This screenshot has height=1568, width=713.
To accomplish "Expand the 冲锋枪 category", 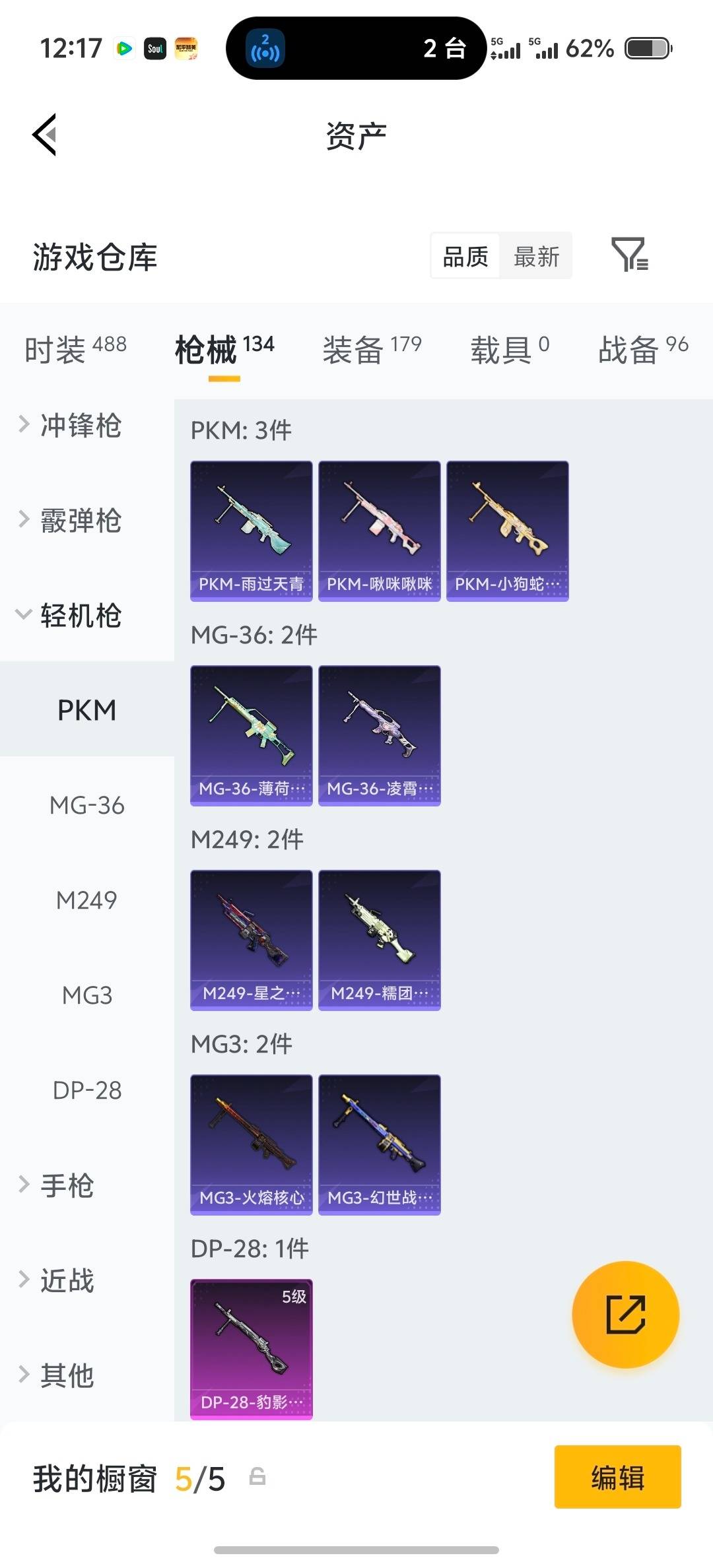I will [79, 427].
